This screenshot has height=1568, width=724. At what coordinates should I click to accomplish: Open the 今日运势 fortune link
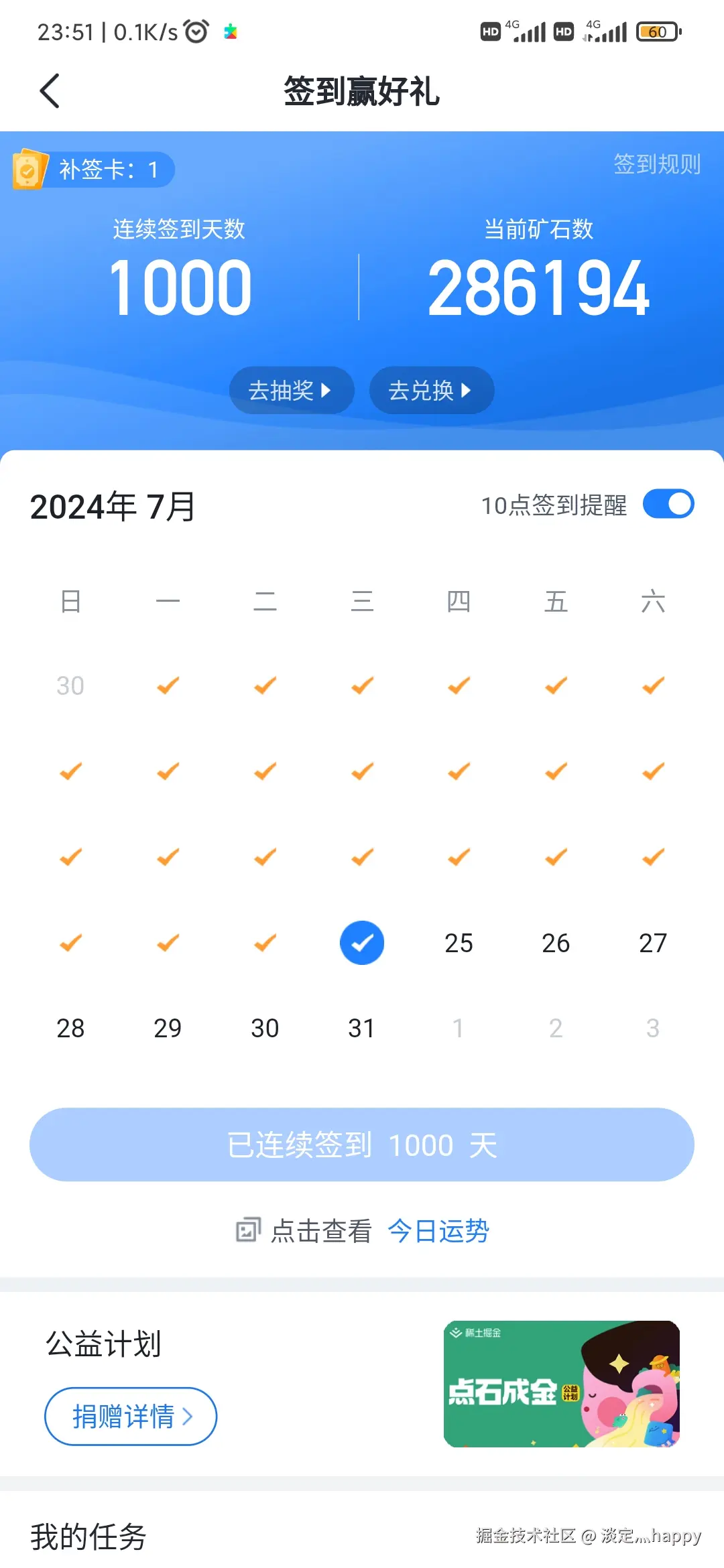pos(439,1230)
